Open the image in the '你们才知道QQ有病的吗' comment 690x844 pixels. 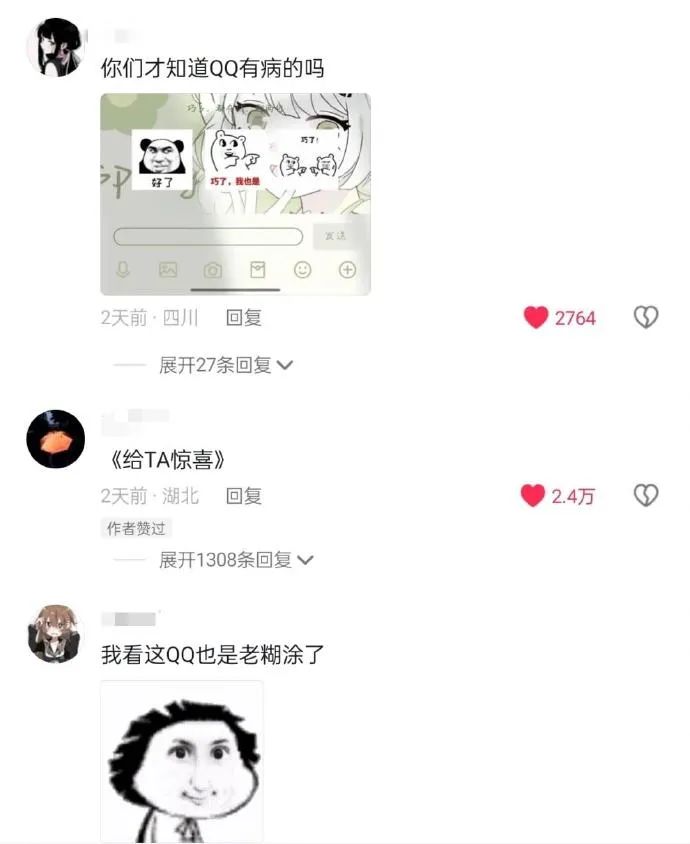pos(235,194)
